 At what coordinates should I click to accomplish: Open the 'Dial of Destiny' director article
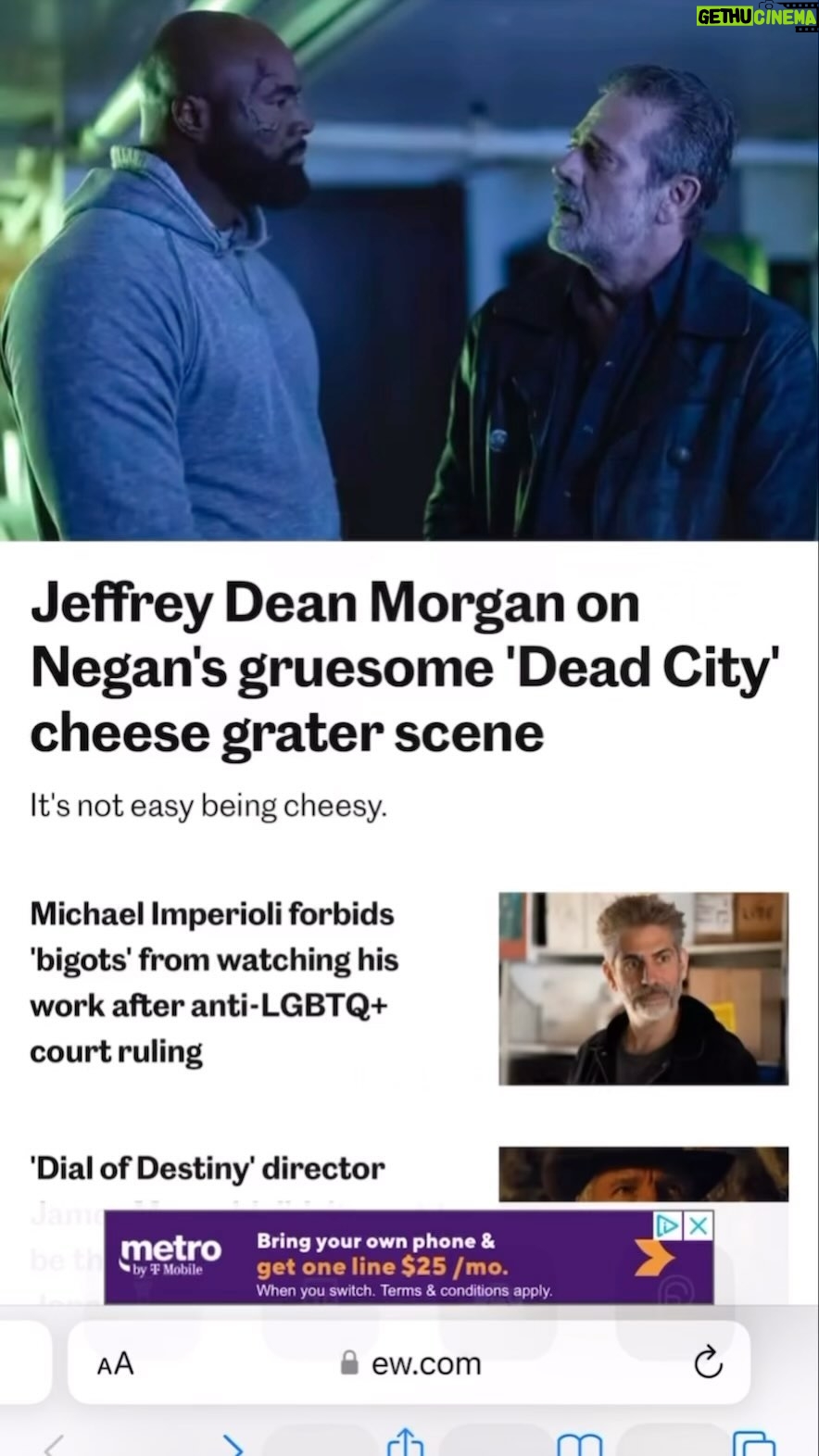(x=208, y=1168)
